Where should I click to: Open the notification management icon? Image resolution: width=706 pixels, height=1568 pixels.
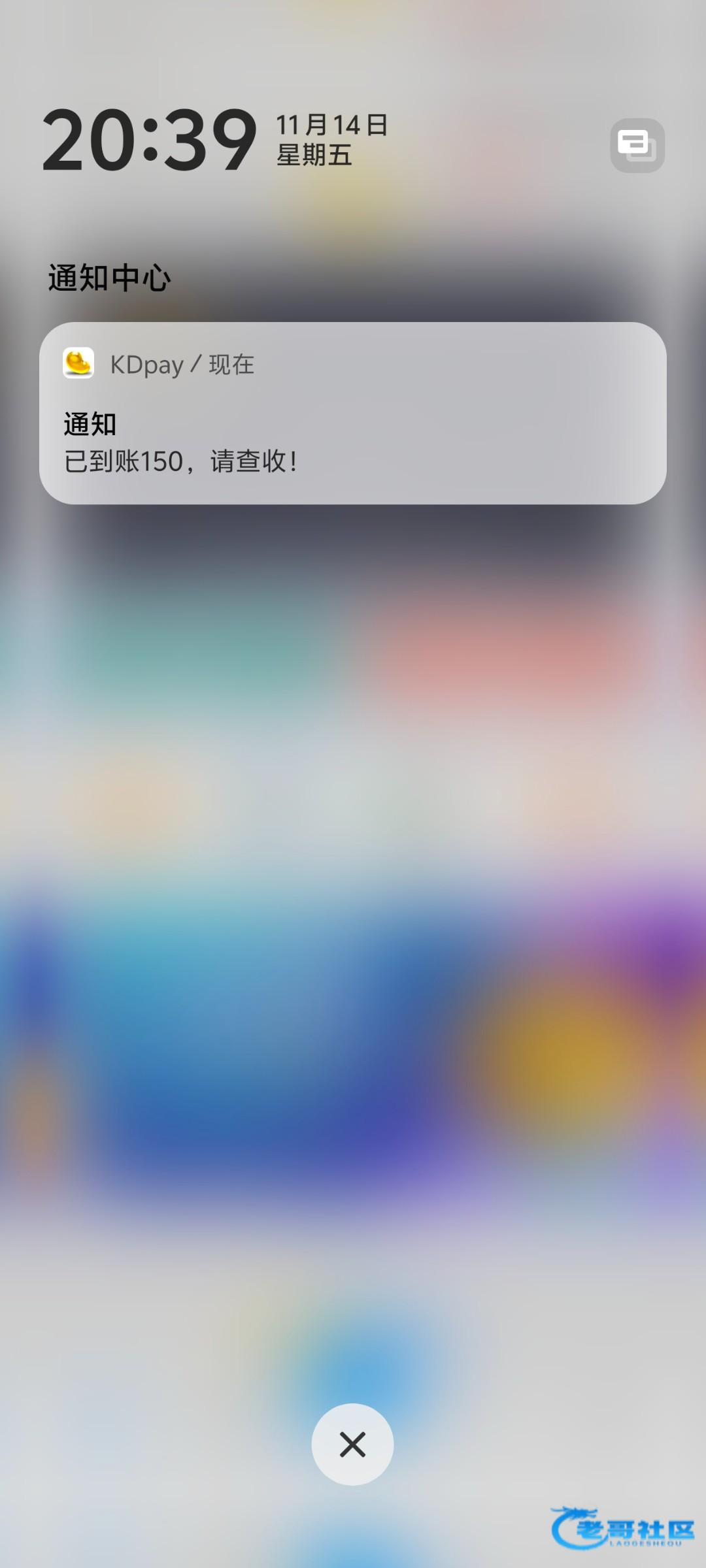[x=637, y=145]
